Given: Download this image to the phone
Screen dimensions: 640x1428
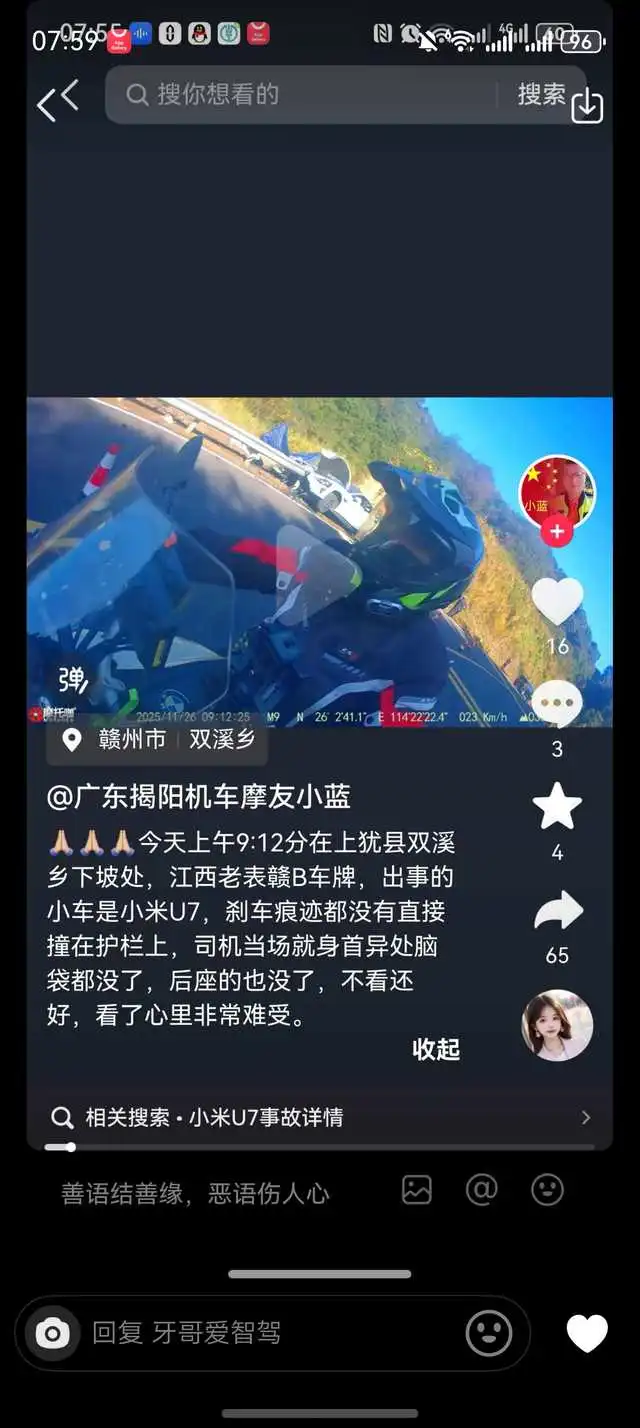Looking at the screenshot, I should point(587,105).
